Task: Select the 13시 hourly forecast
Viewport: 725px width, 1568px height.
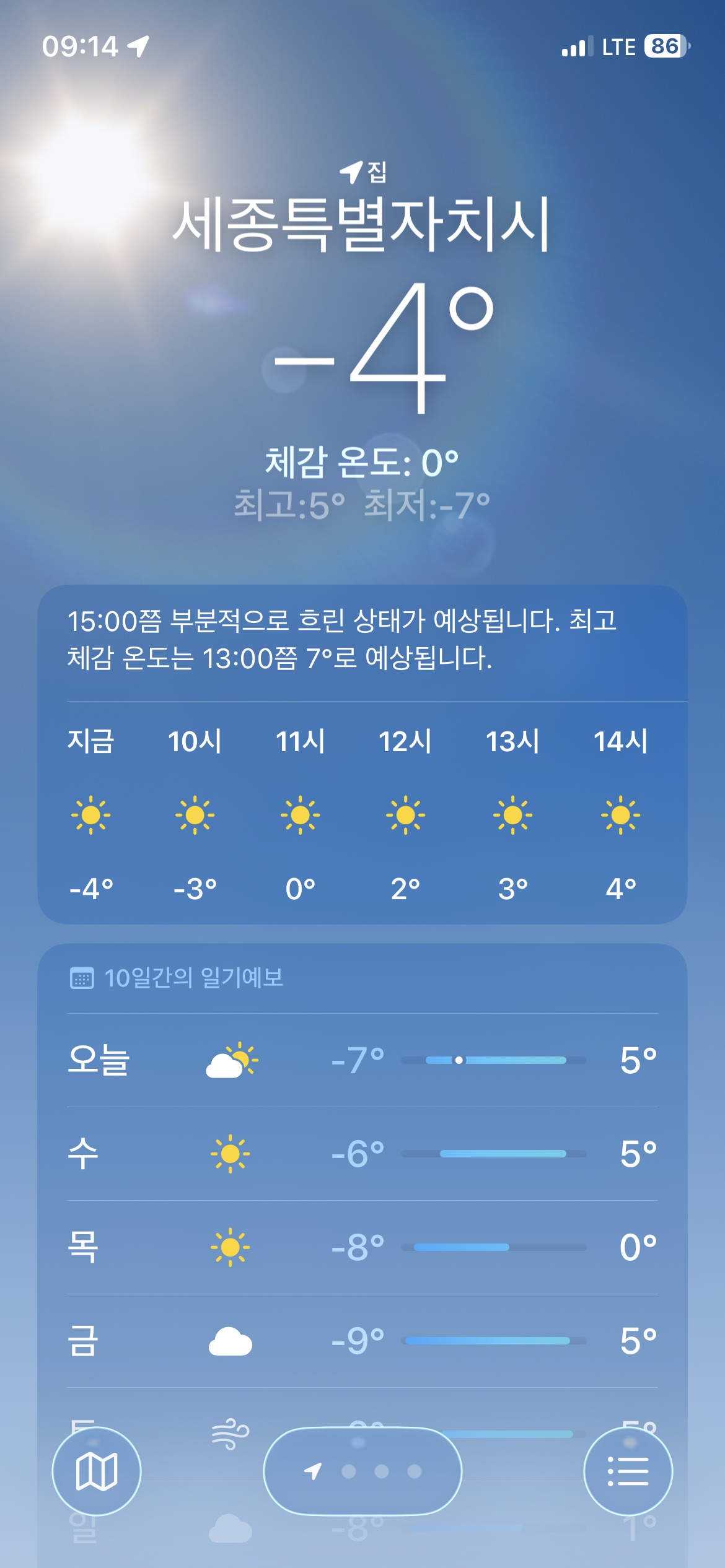Action: point(512,815)
